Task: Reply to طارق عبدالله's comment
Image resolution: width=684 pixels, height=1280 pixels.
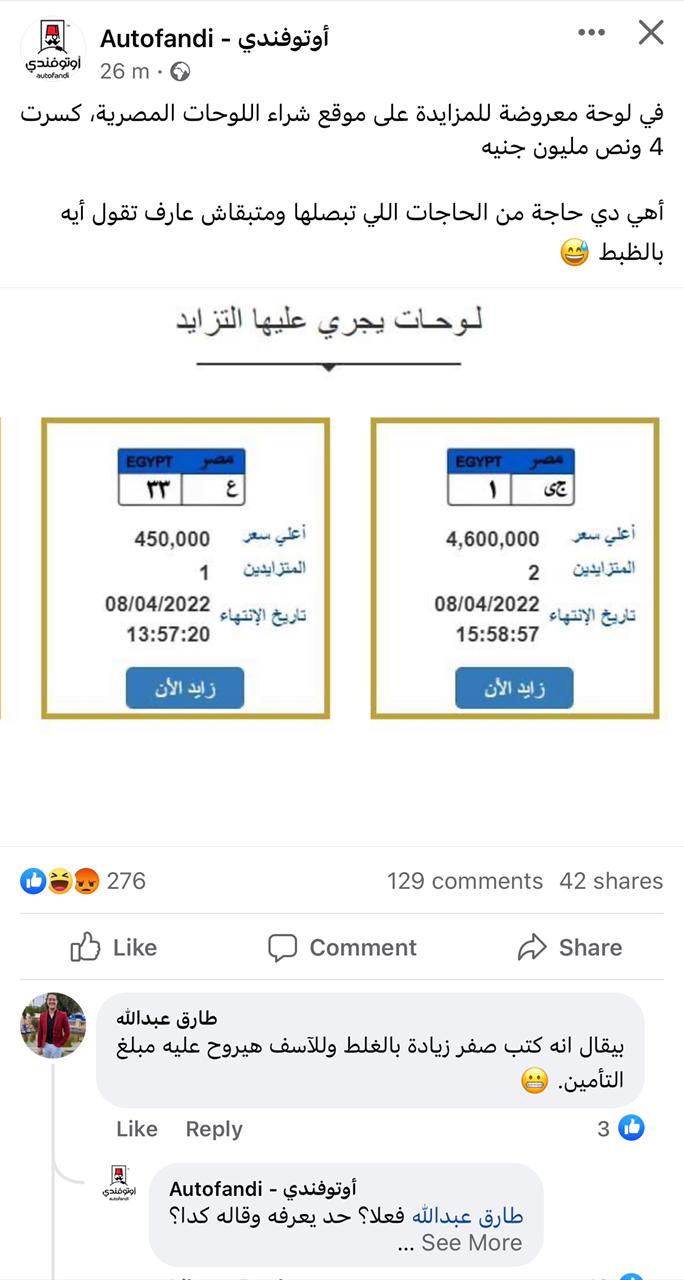Action: coord(214,1129)
